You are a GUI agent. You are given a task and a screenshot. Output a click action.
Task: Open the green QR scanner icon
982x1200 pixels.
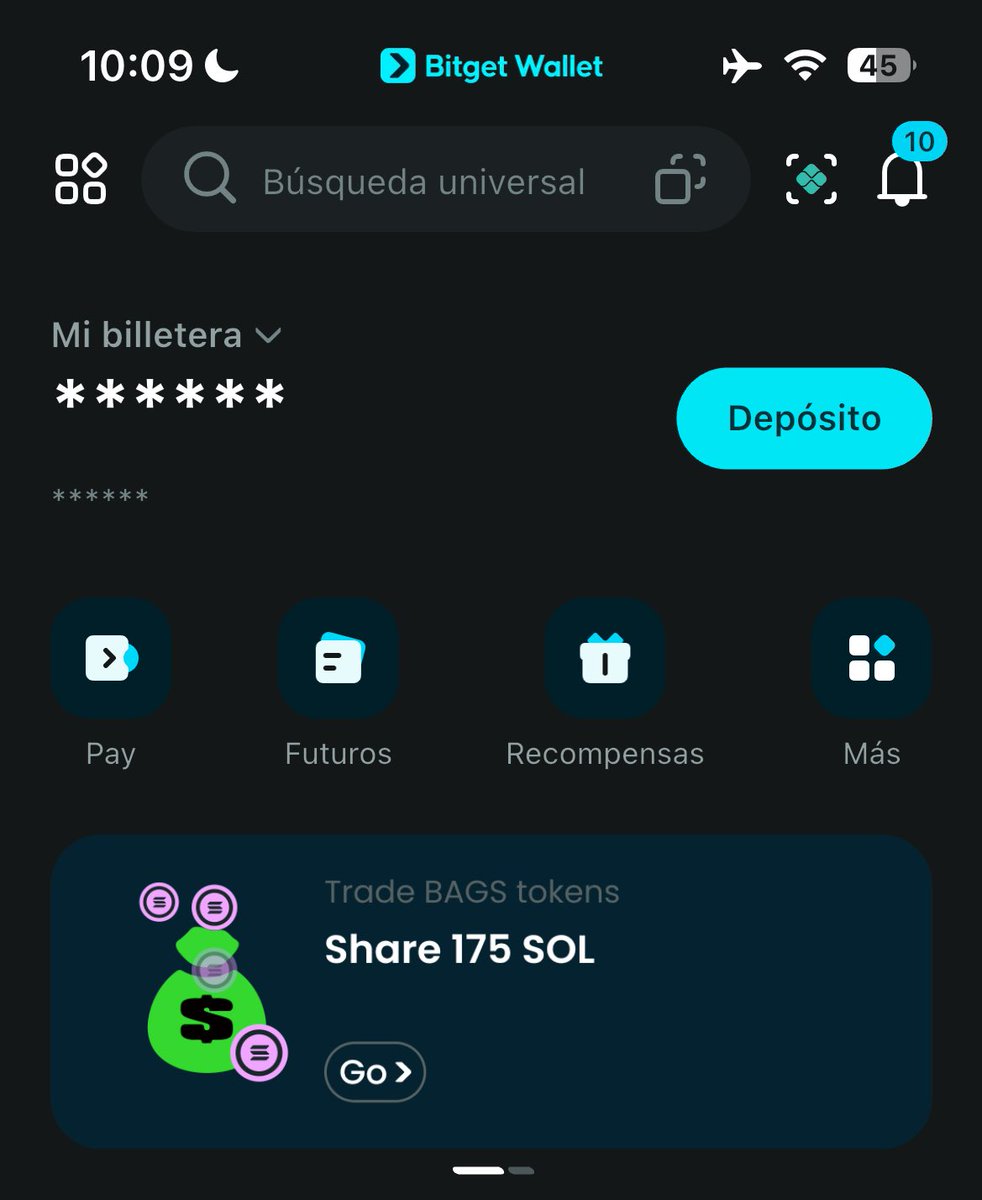tap(810, 180)
